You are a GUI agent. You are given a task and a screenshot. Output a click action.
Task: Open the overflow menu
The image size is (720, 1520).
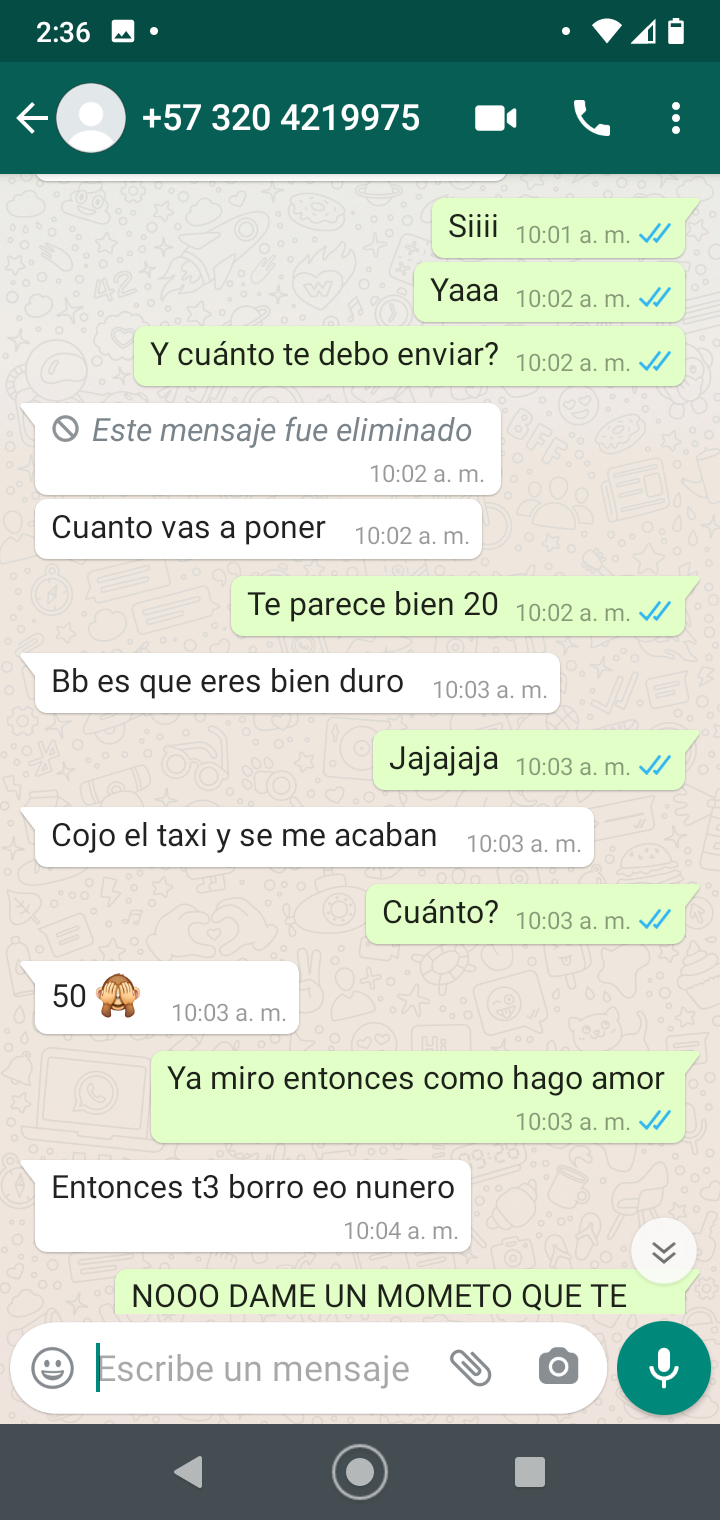[x=676, y=119]
